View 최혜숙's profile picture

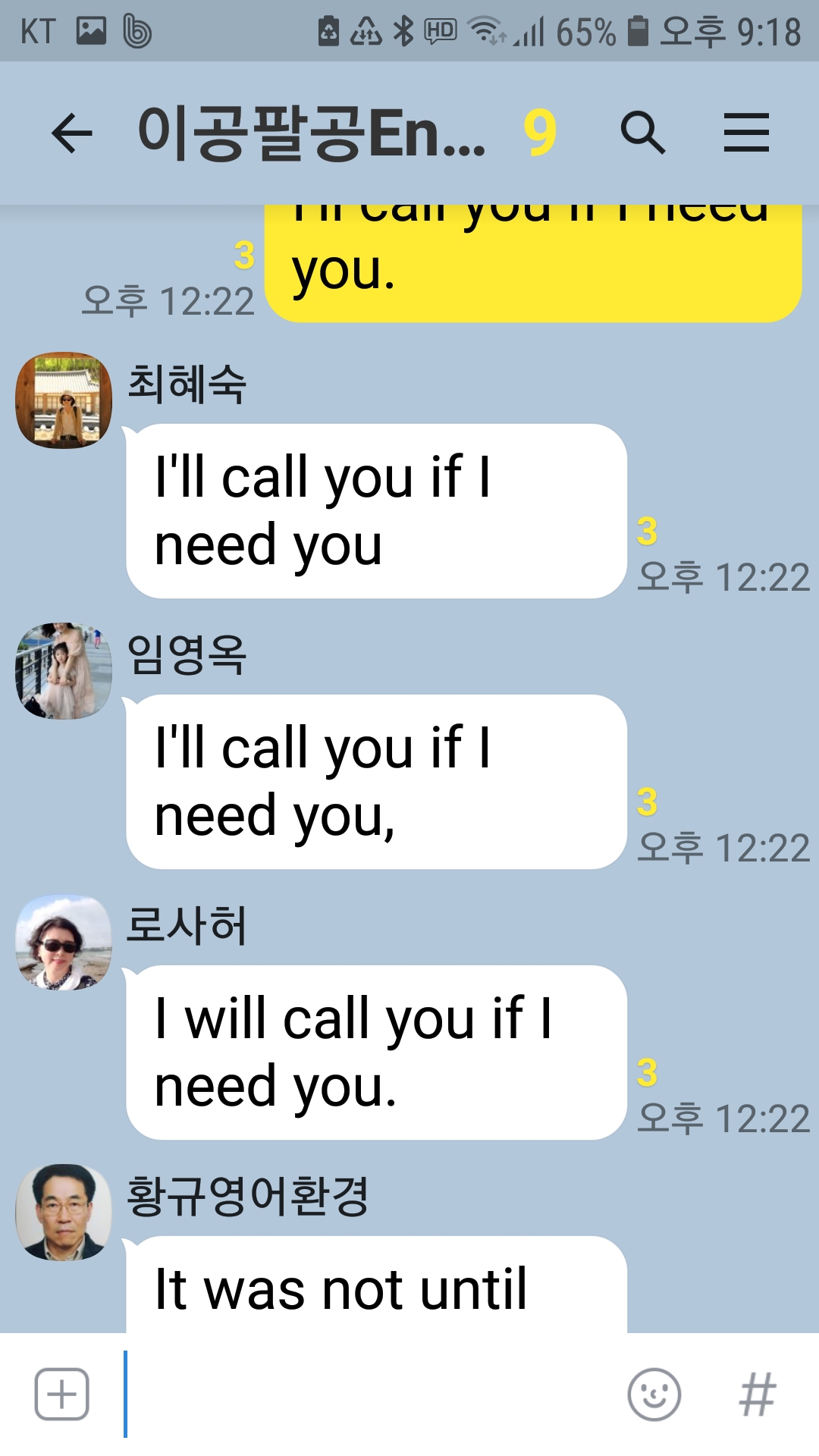(64, 400)
